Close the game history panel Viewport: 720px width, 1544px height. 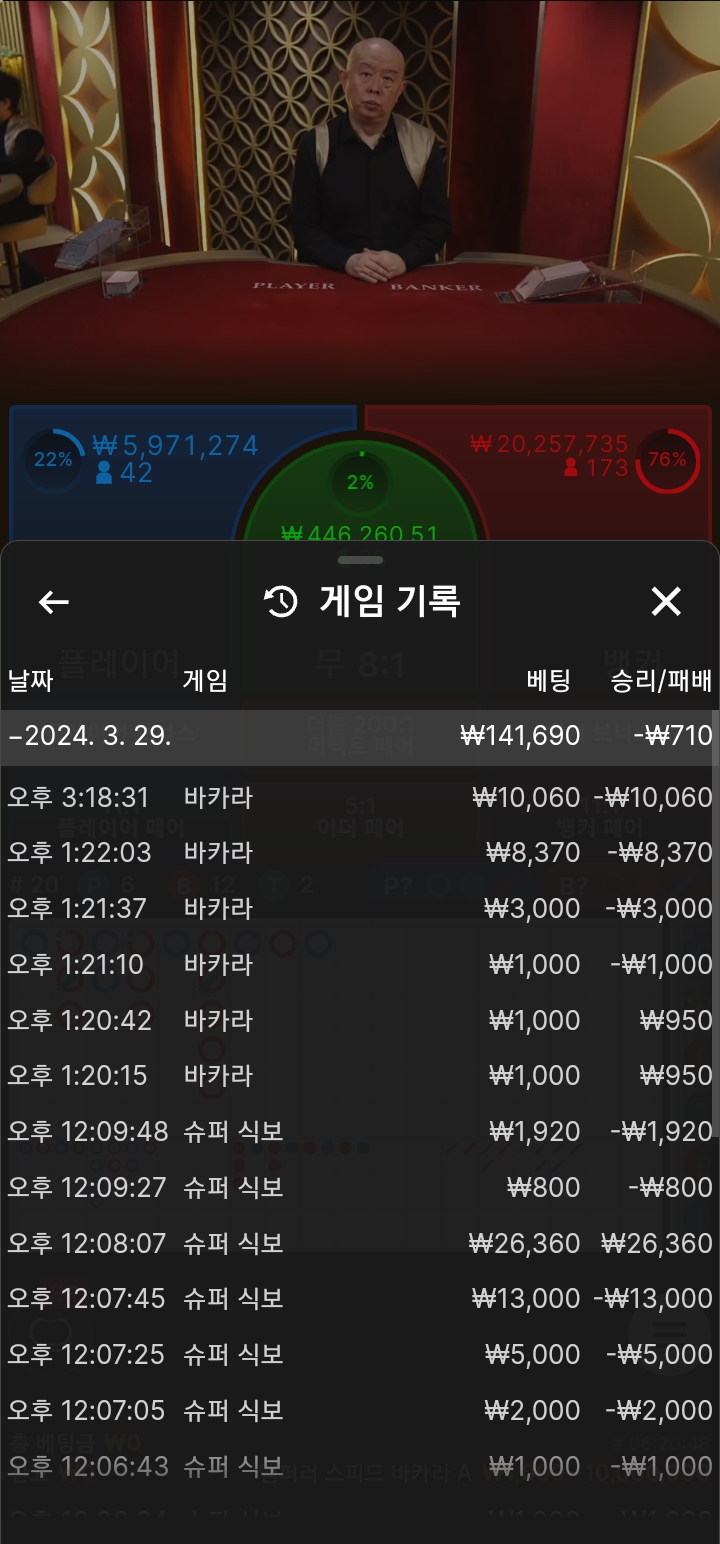point(666,601)
